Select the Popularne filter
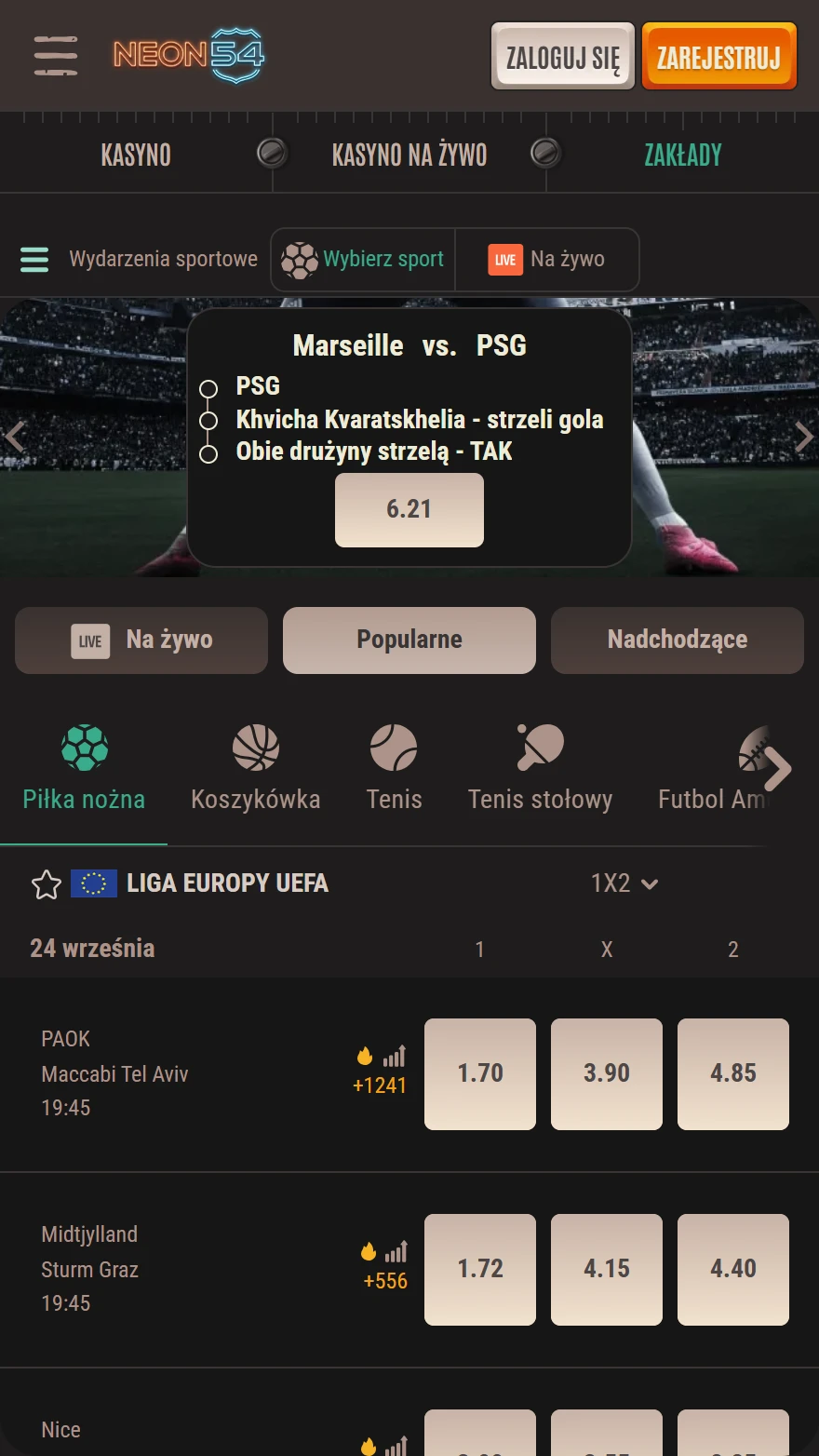This screenshot has height=1456, width=819. [409, 640]
